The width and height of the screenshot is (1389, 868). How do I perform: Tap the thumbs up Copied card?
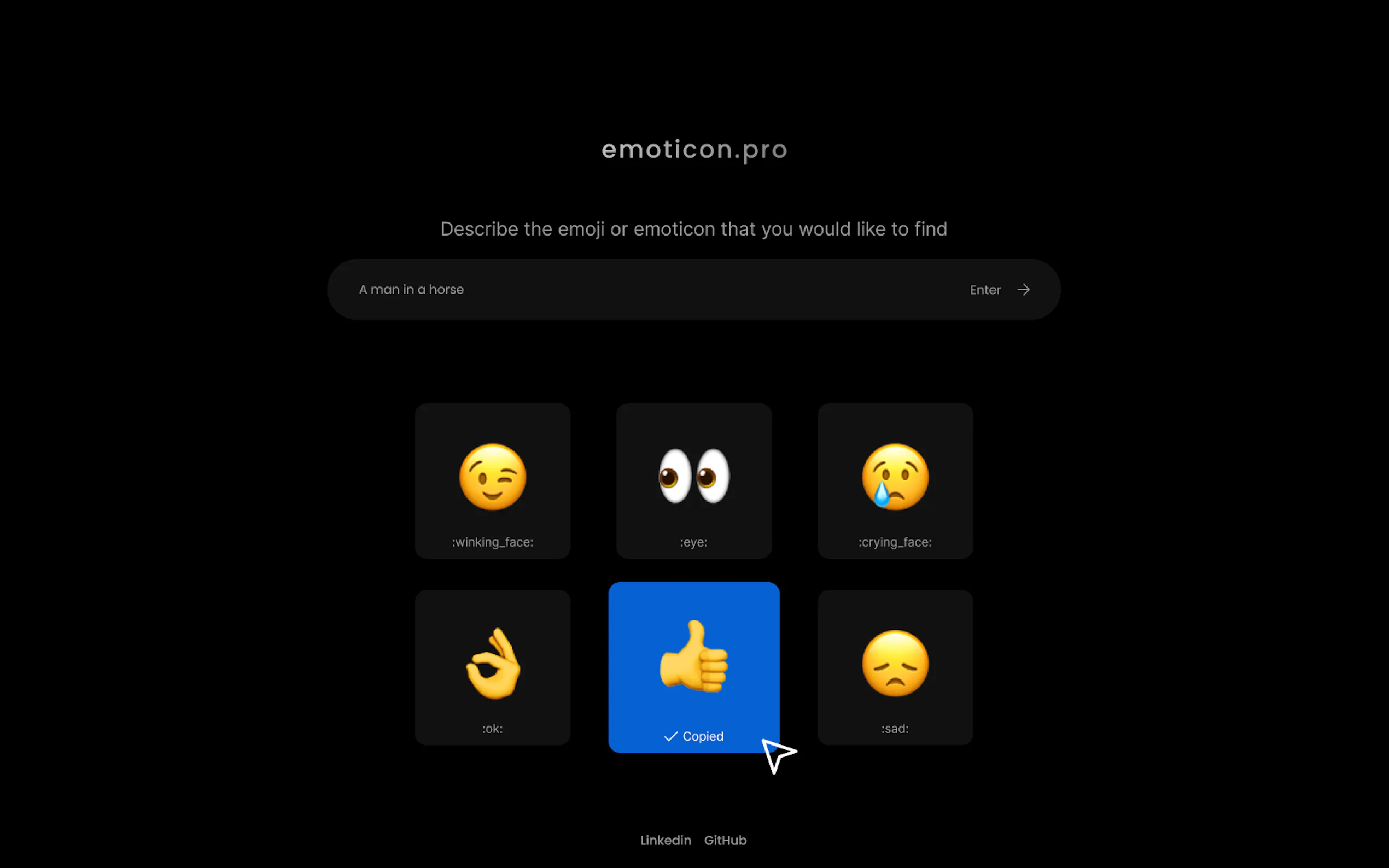(693, 667)
